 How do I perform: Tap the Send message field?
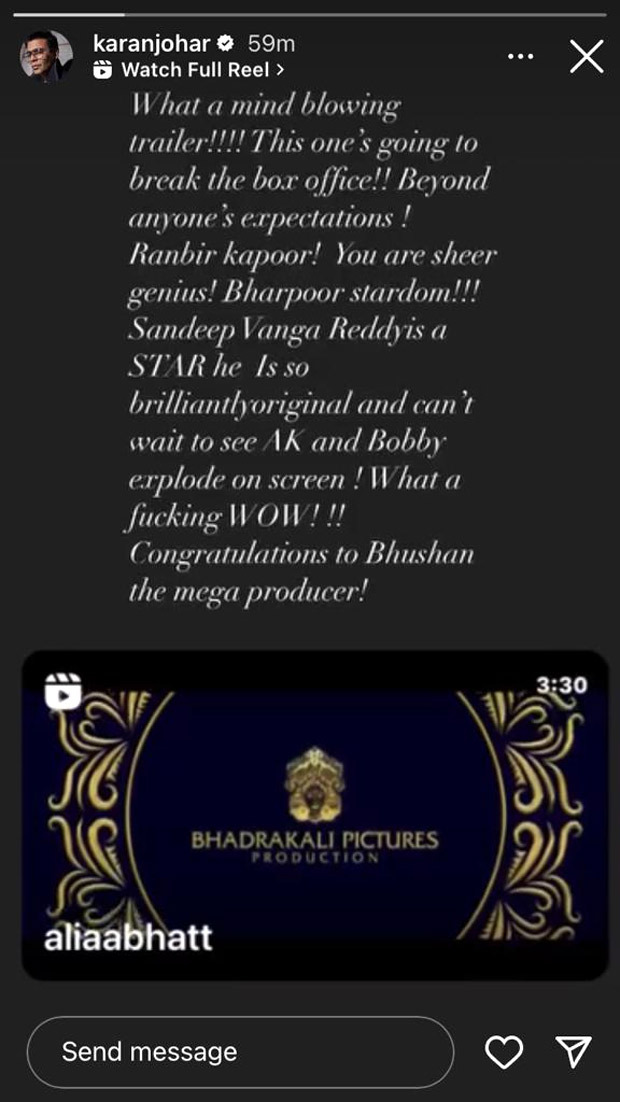pos(240,1051)
